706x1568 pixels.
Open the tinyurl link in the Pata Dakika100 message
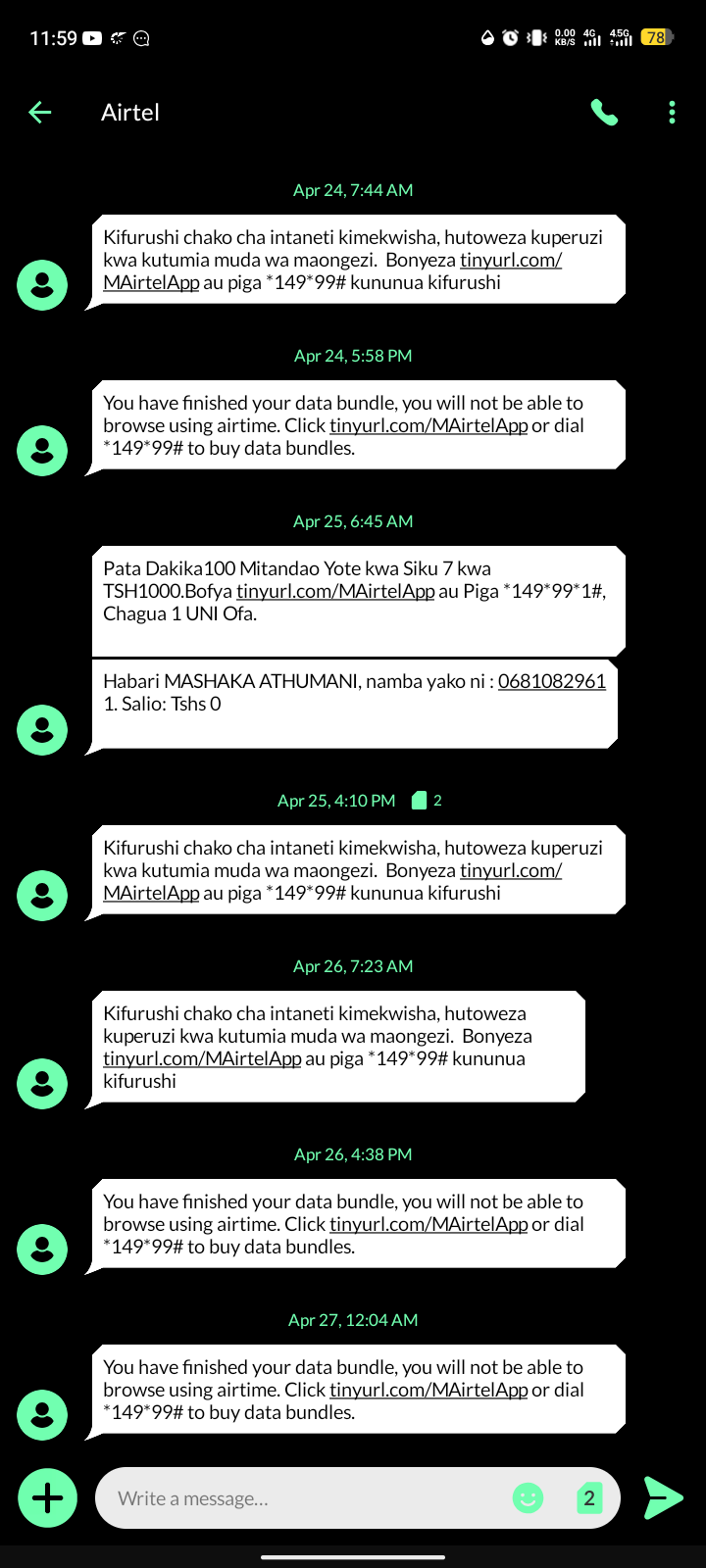pos(335,591)
